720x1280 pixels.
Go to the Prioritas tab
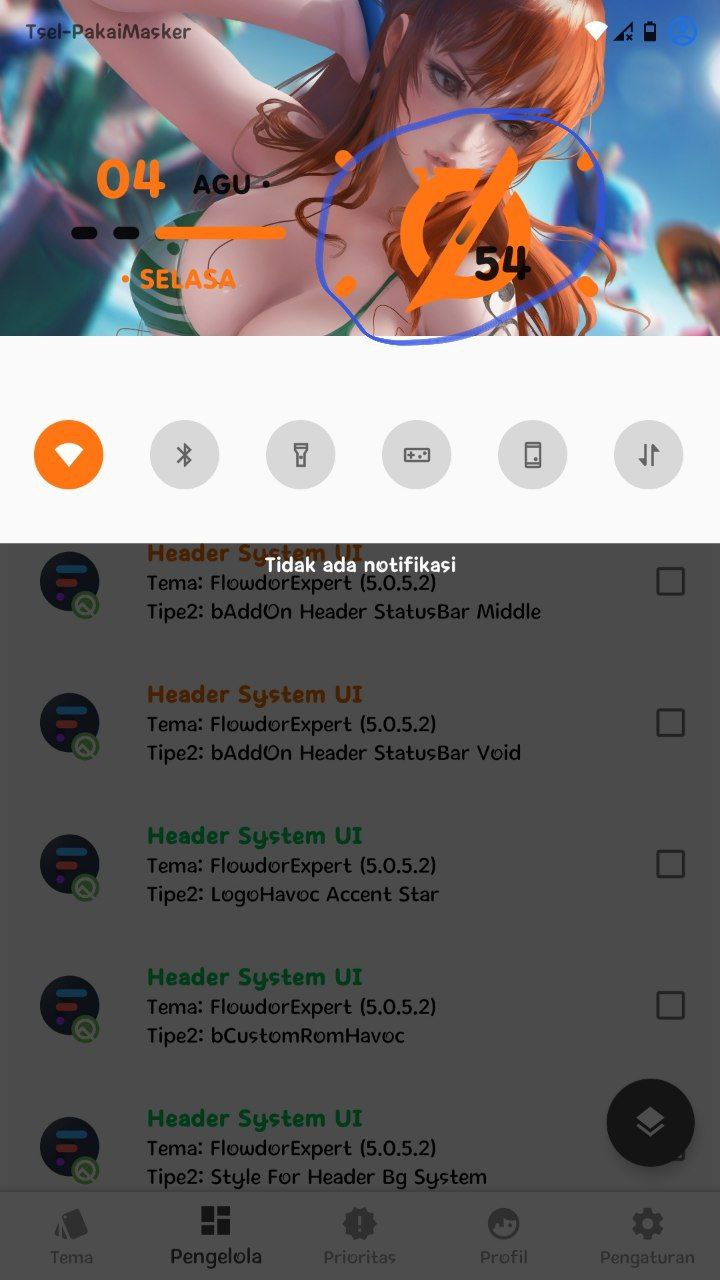[360, 1235]
